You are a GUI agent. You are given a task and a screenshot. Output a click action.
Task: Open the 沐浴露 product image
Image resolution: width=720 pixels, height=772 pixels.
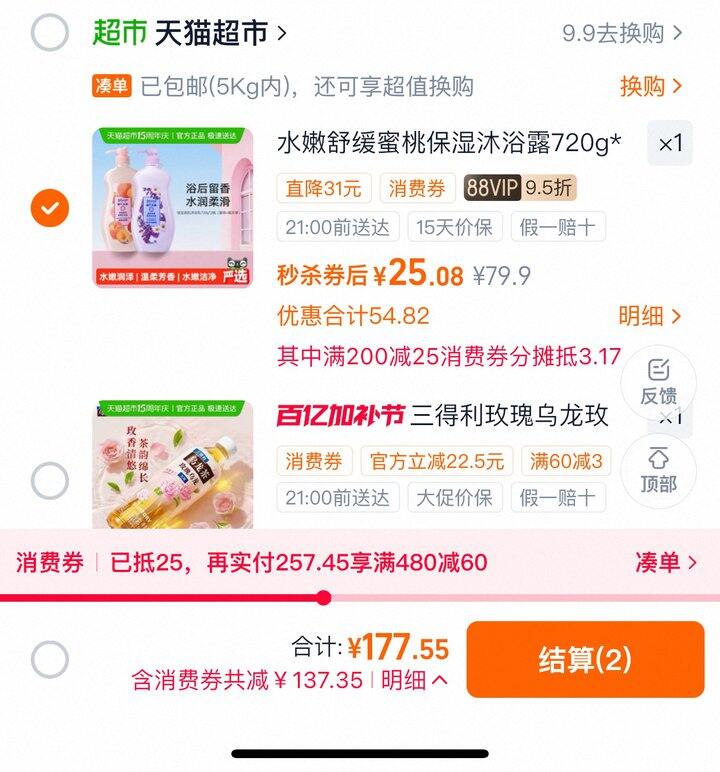point(172,208)
